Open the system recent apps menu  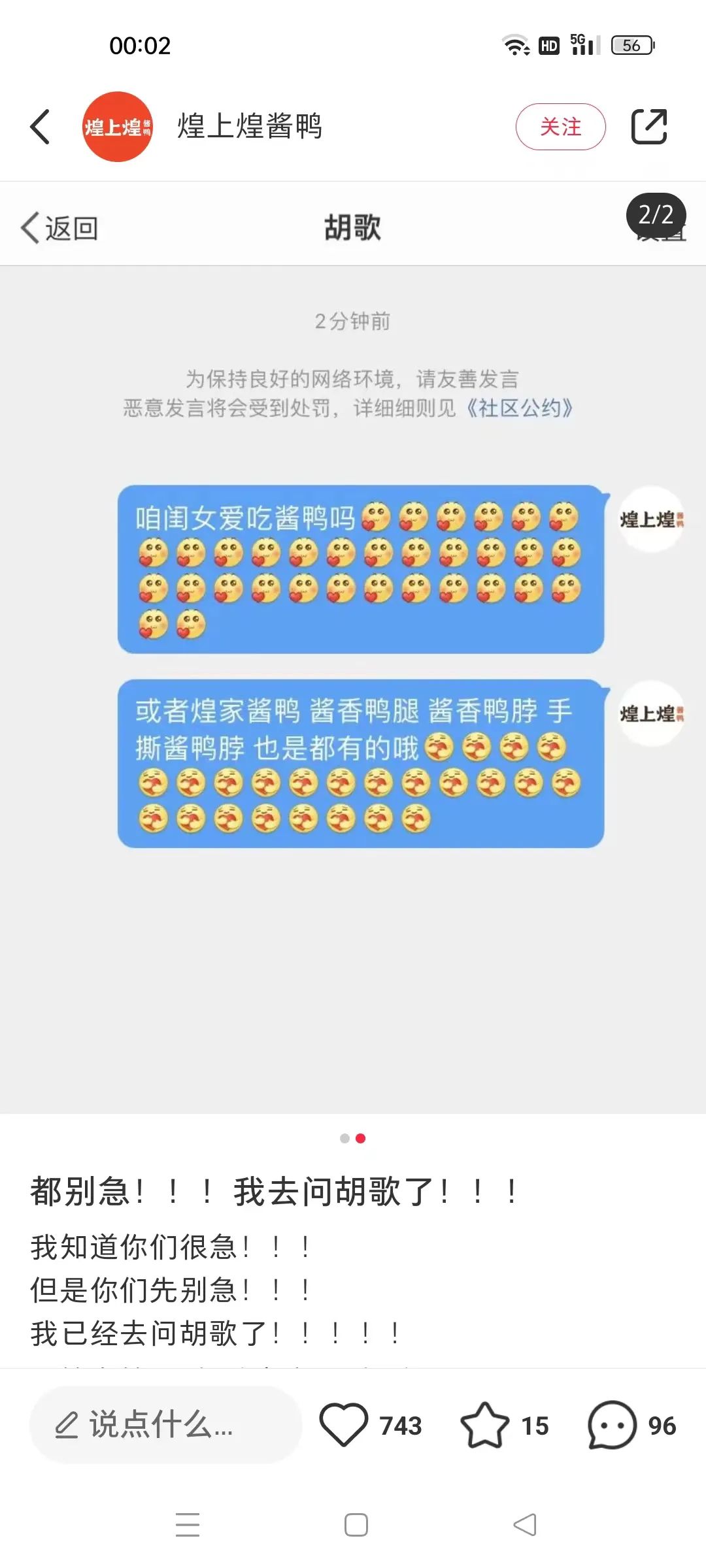pos(188,1525)
